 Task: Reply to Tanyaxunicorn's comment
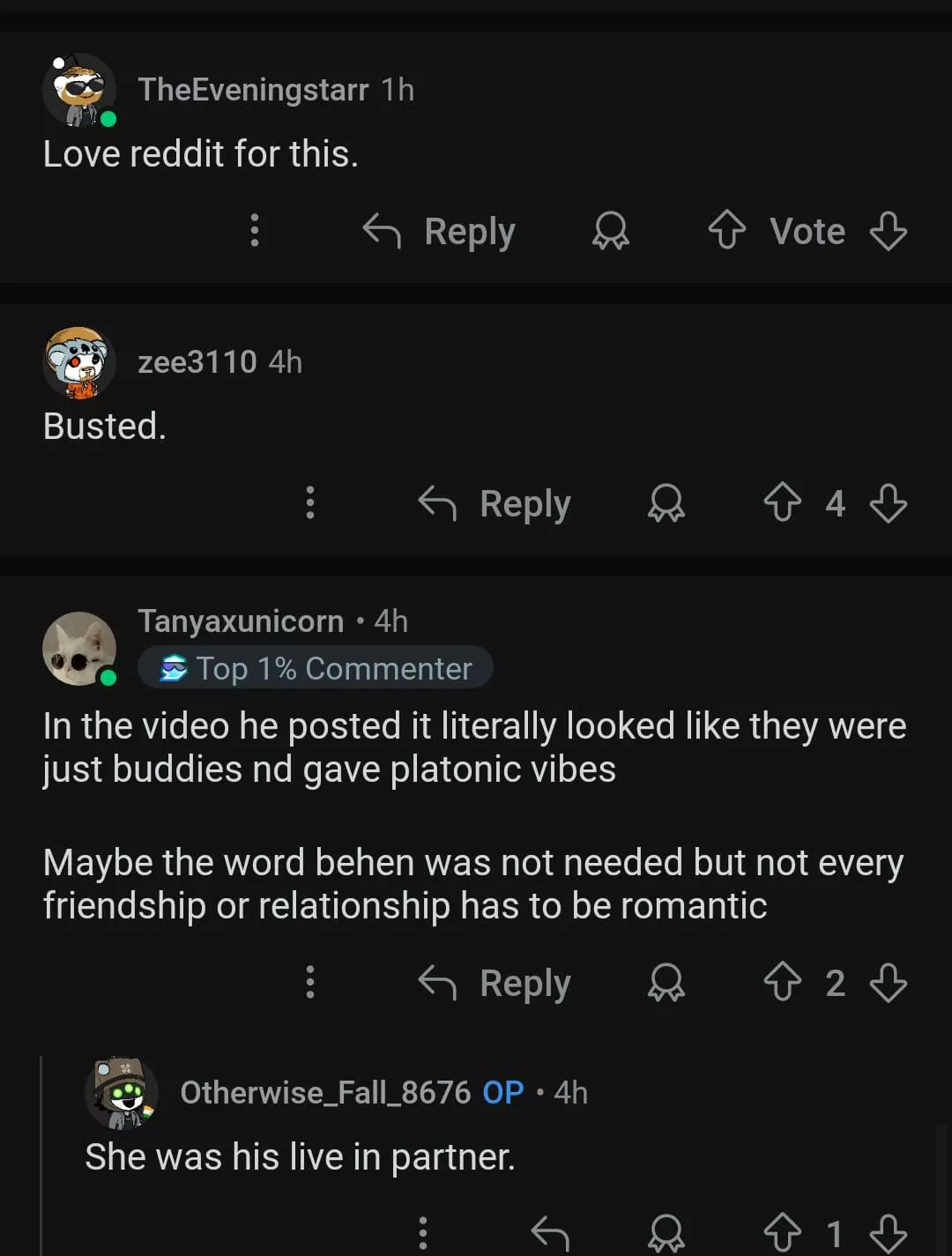click(495, 983)
